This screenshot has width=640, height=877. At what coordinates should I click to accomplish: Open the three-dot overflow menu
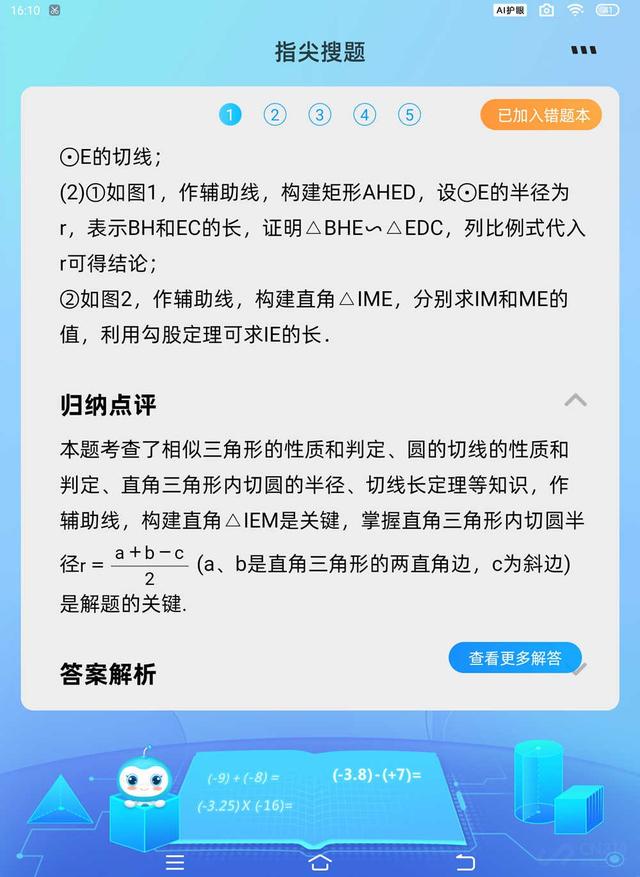tap(583, 50)
